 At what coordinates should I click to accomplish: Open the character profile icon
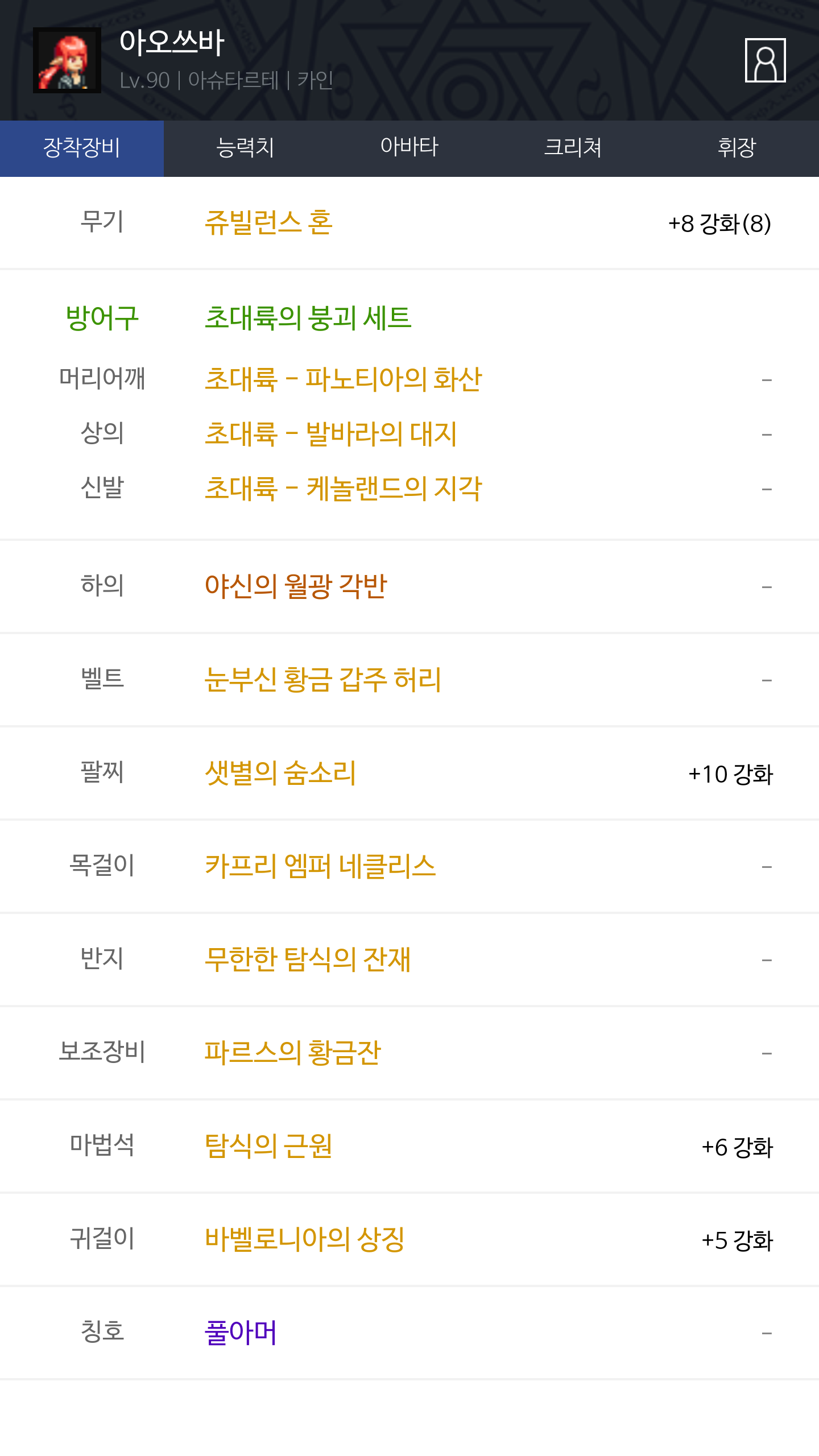pos(765,60)
